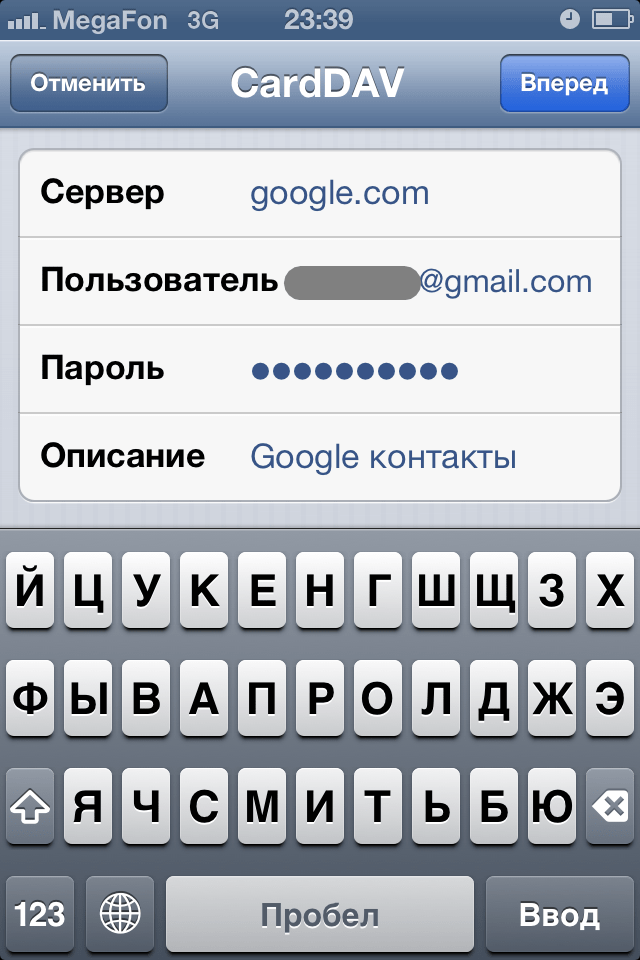Viewport: 640px width, 960px height.
Task: Tap Вперед to proceed
Action: pyautogui.click(x=564, y=83)
